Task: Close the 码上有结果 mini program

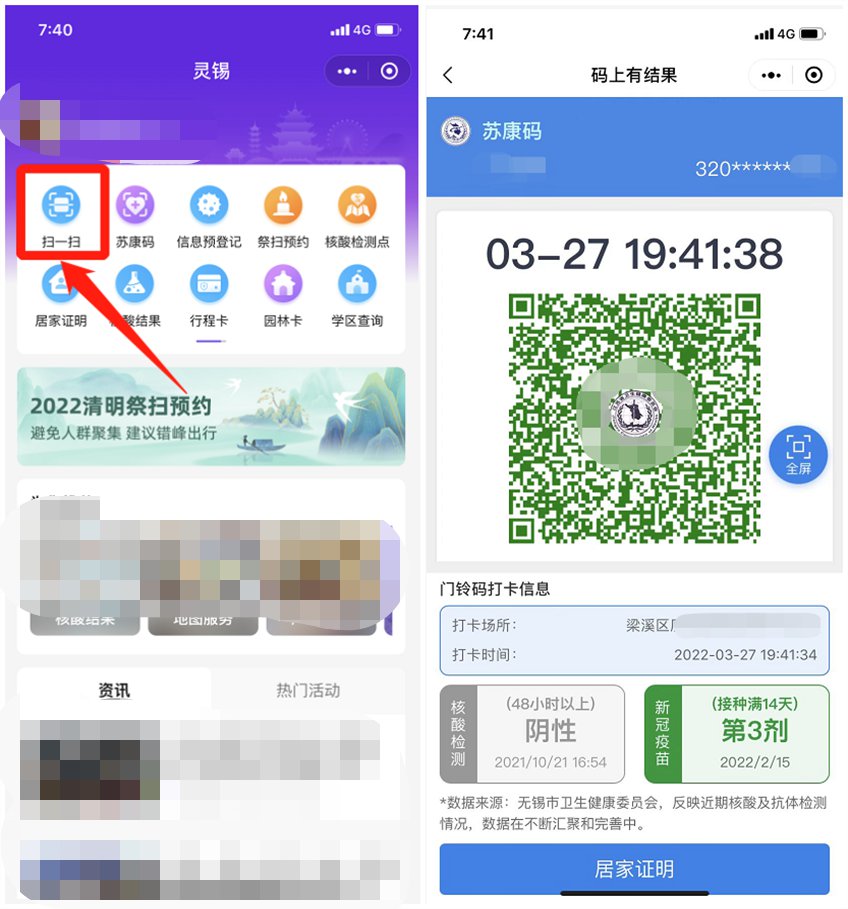Action: (814, 75)
